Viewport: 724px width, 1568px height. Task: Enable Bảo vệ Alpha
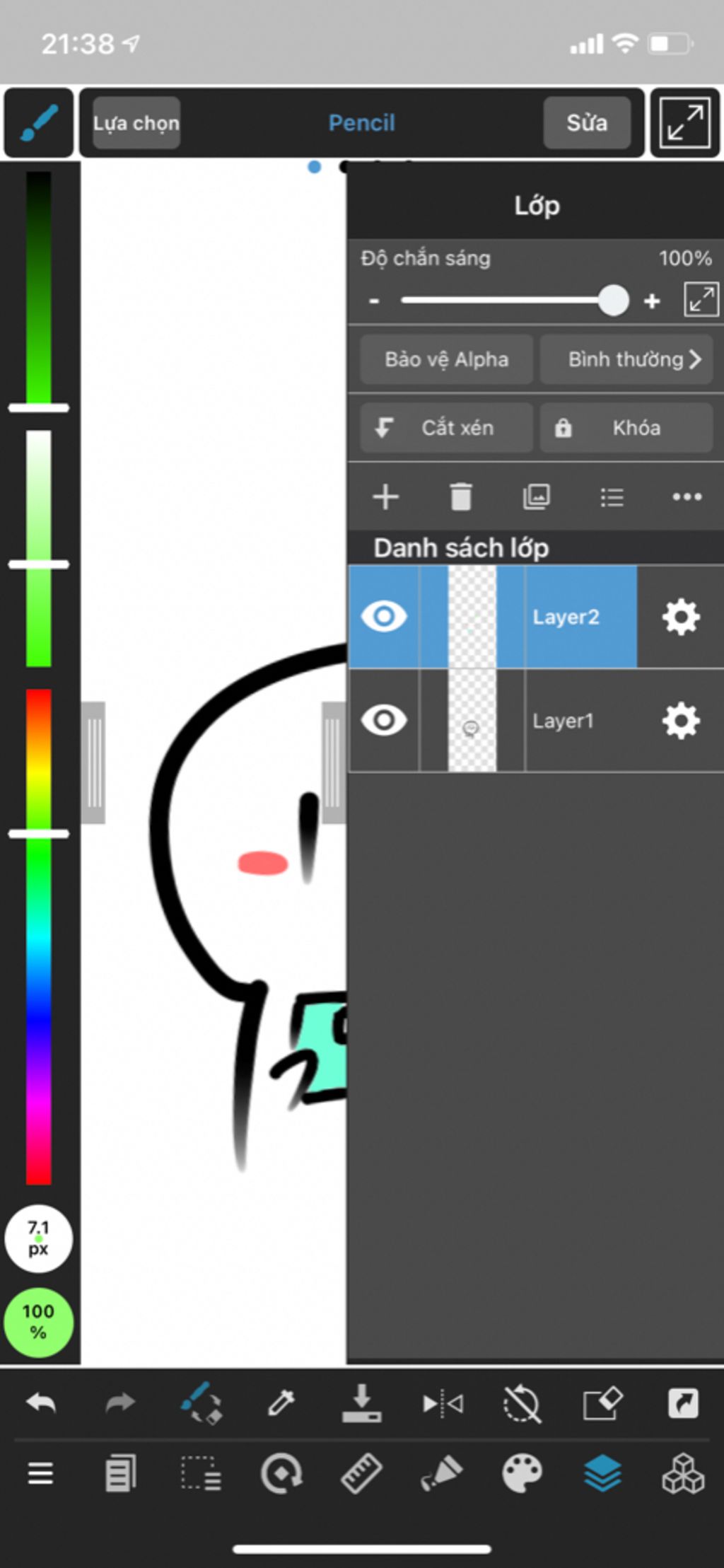coord(446,359)
